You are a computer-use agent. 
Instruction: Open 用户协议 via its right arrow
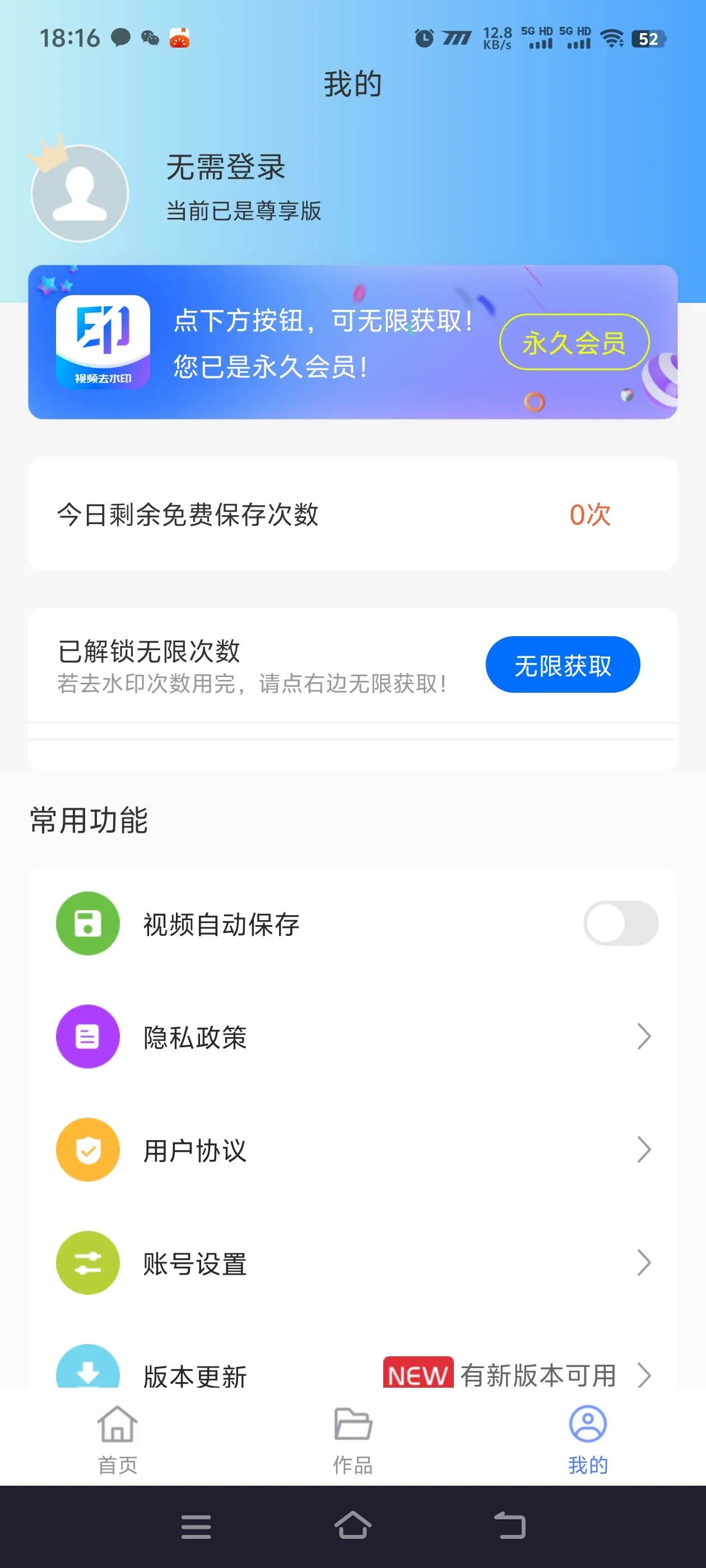[644, 1150]
